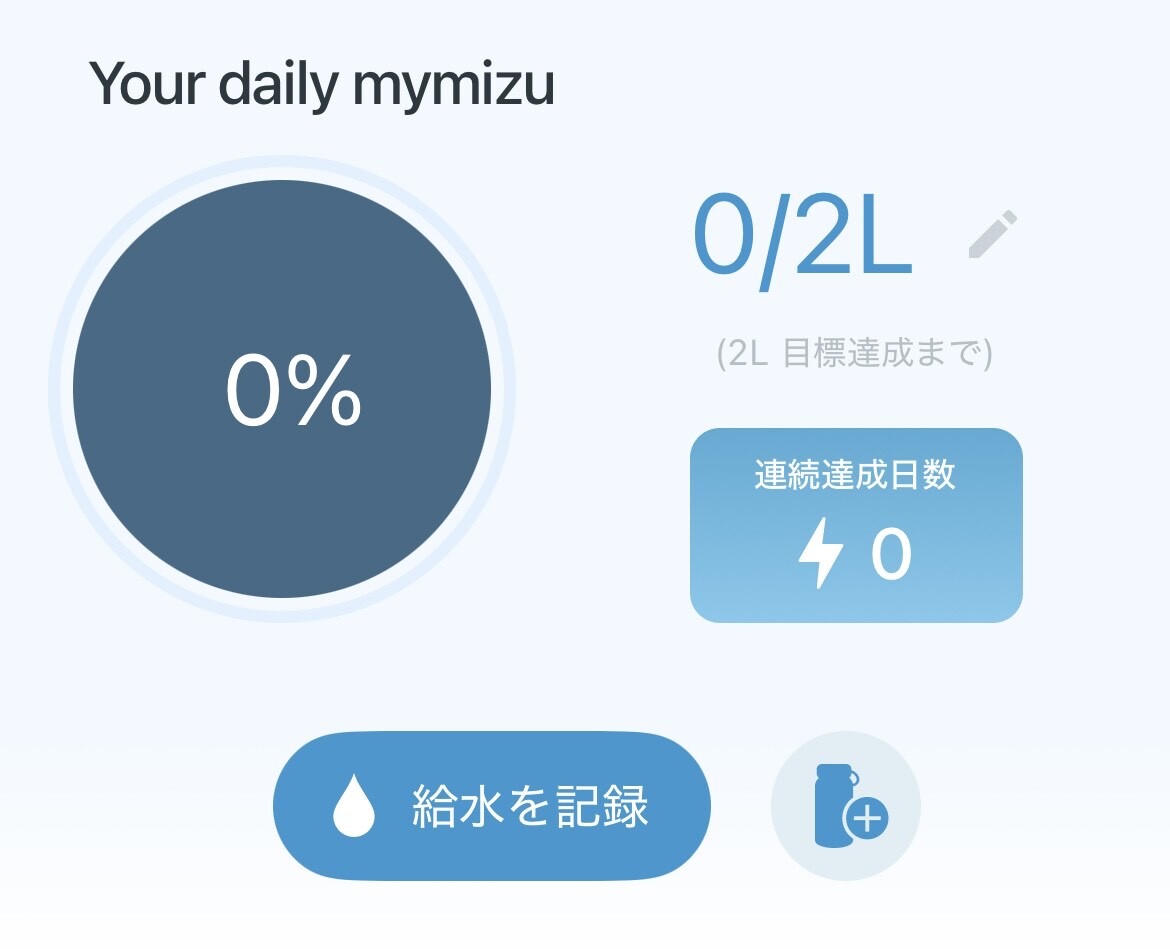This screenshot has width=1170, height=949.
Task: Tap the 給水を記録 button
Action: [491, 806]
